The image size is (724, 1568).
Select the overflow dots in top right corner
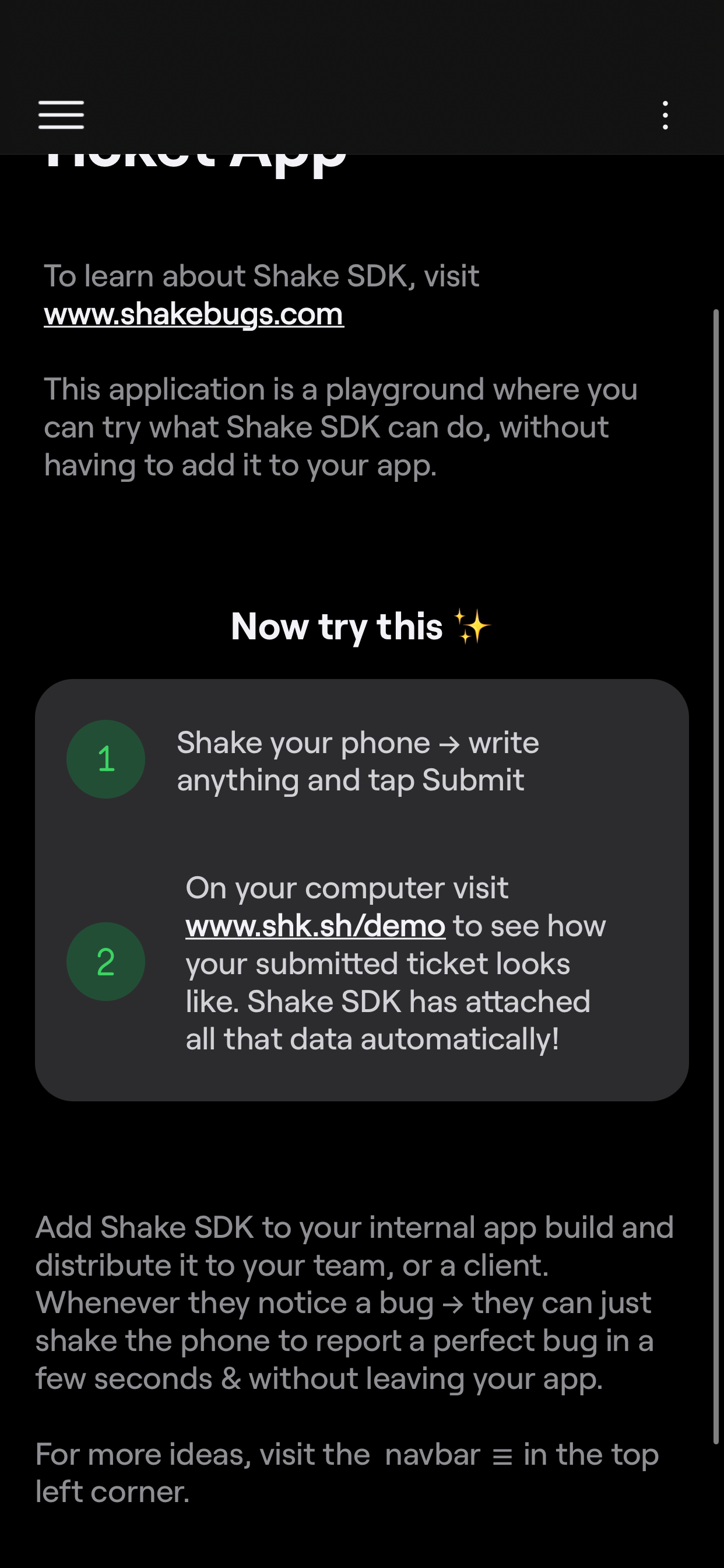pyautogui.click(x=665, y=114)
